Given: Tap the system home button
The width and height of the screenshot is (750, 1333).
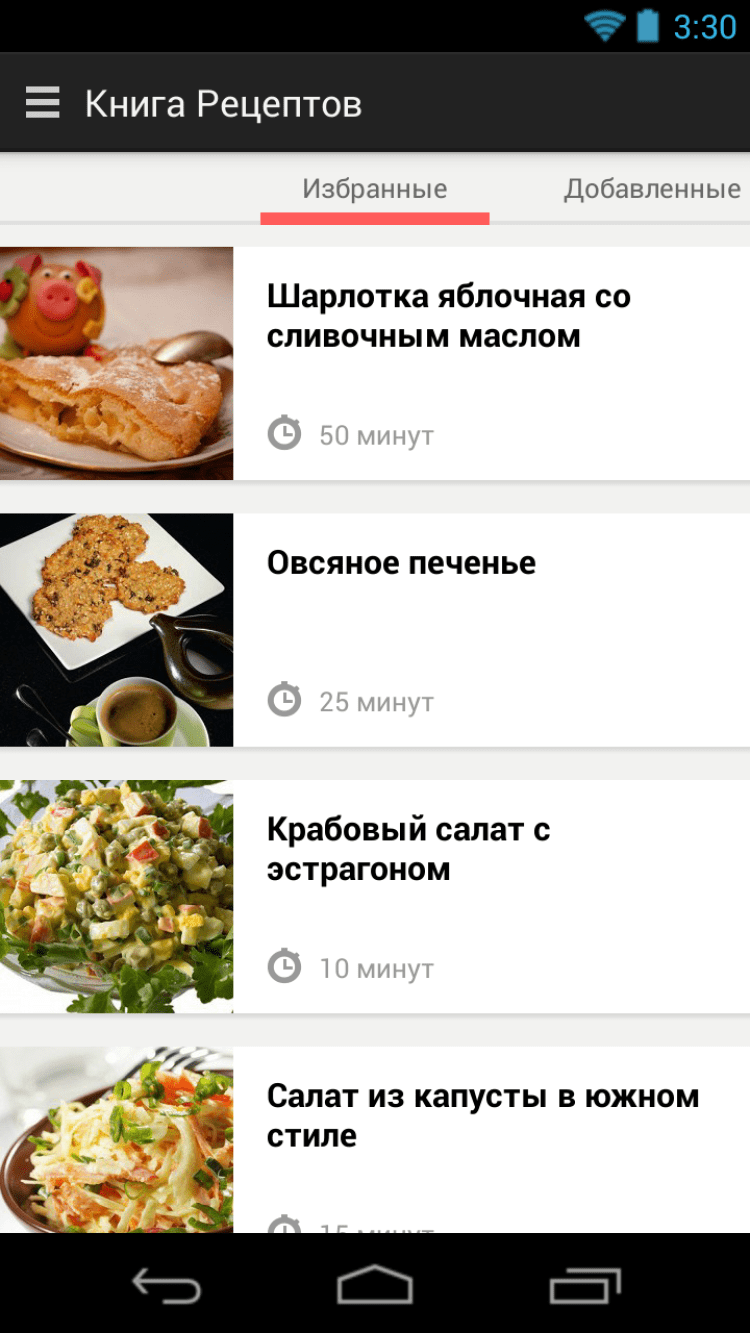Looking at the screenshot, I should (x=375, y=1285).
